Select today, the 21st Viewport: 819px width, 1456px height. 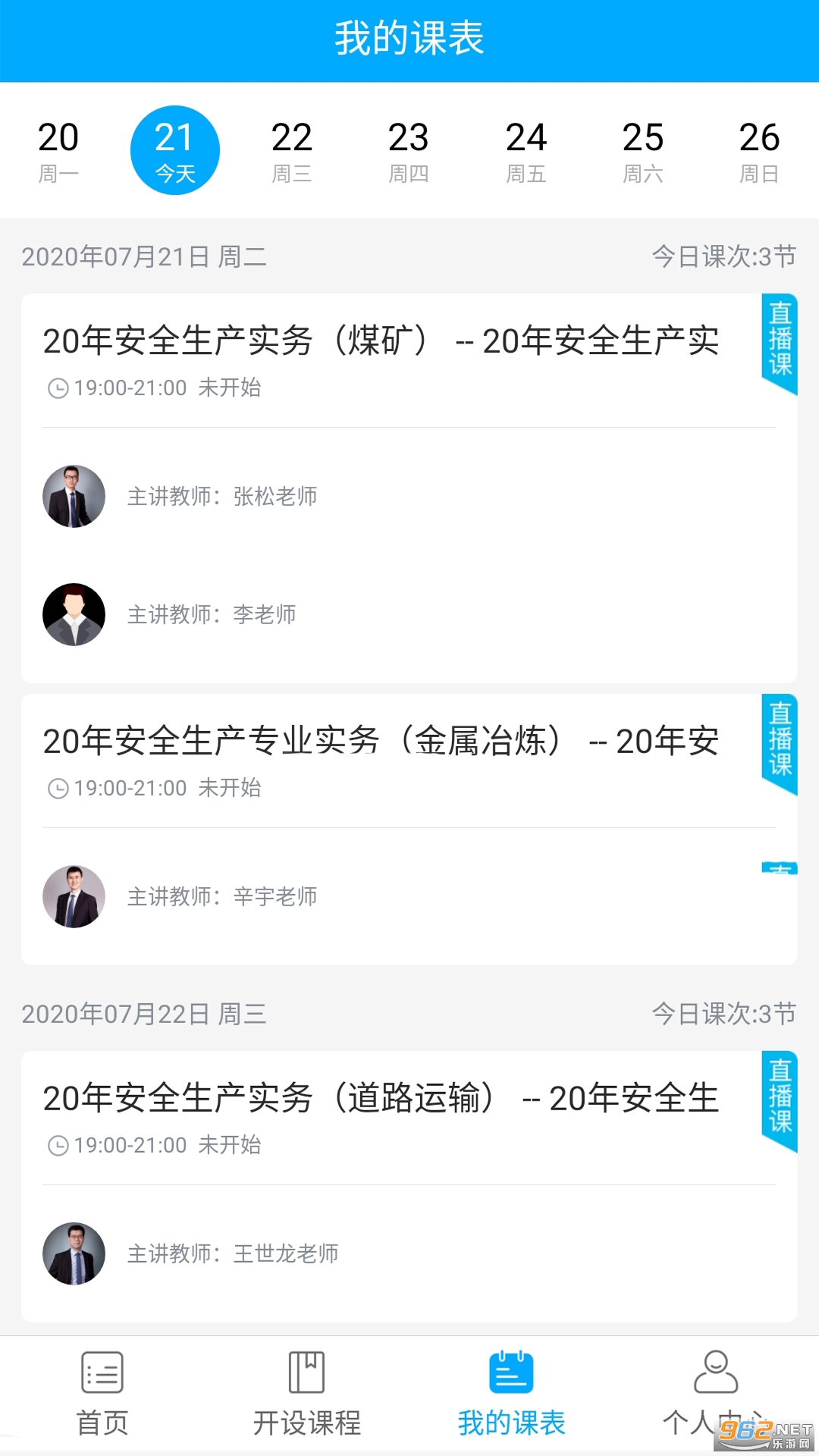tap(175, 150)
